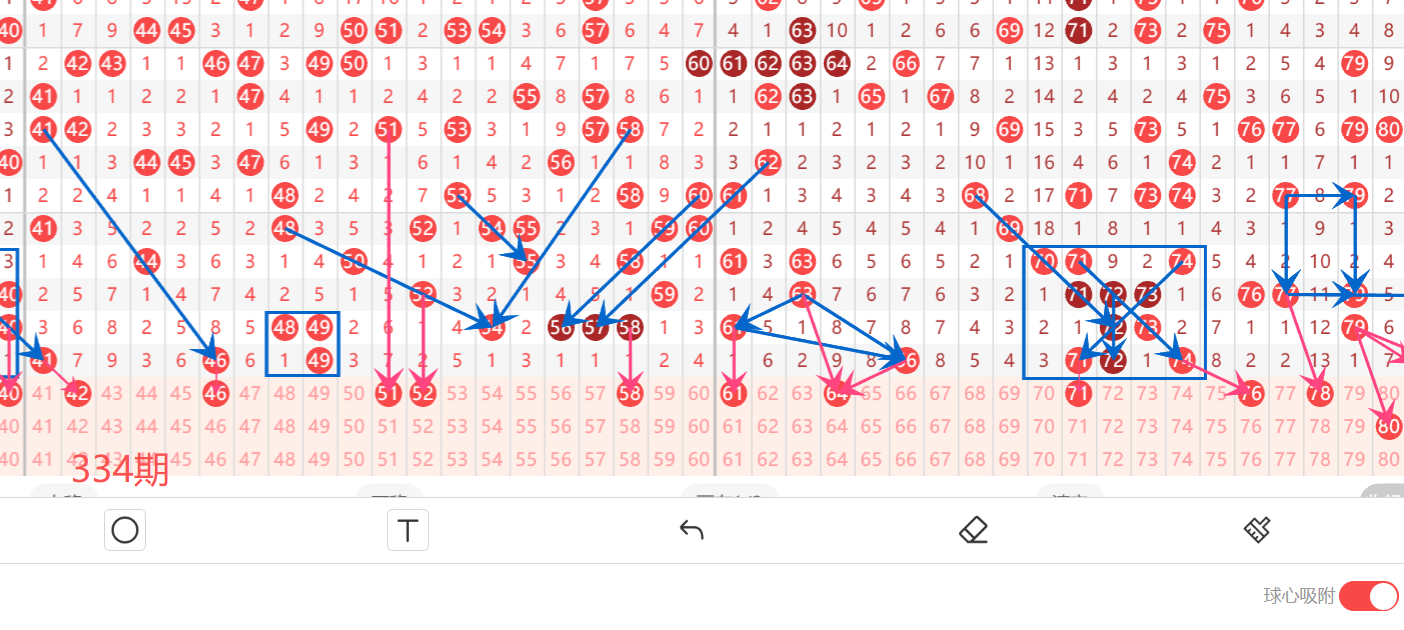Undo the last drawing action
The width and height of the screenshot is (1404, 630).
[x=691, y=530]
